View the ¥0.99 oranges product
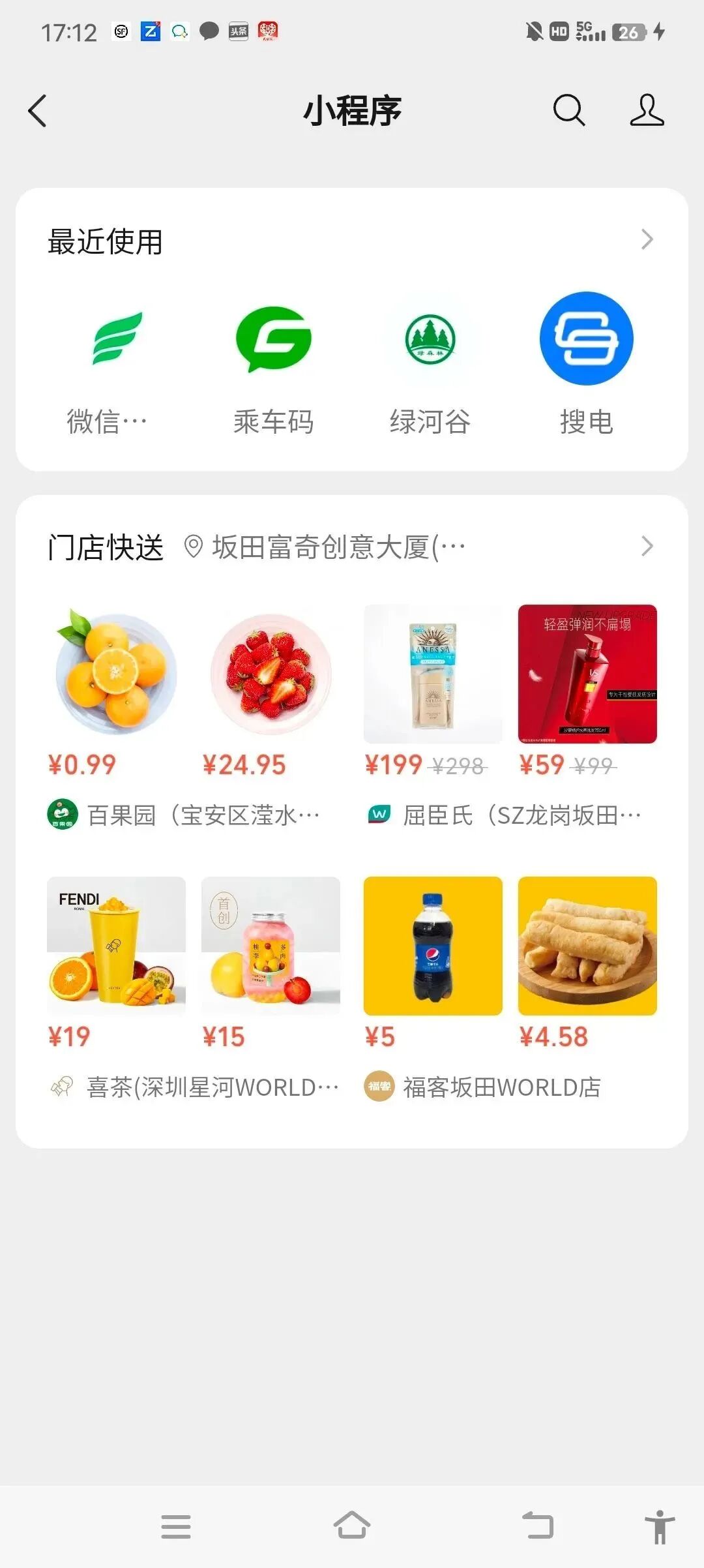The image size is (704, 1568). tap(116, 674)
